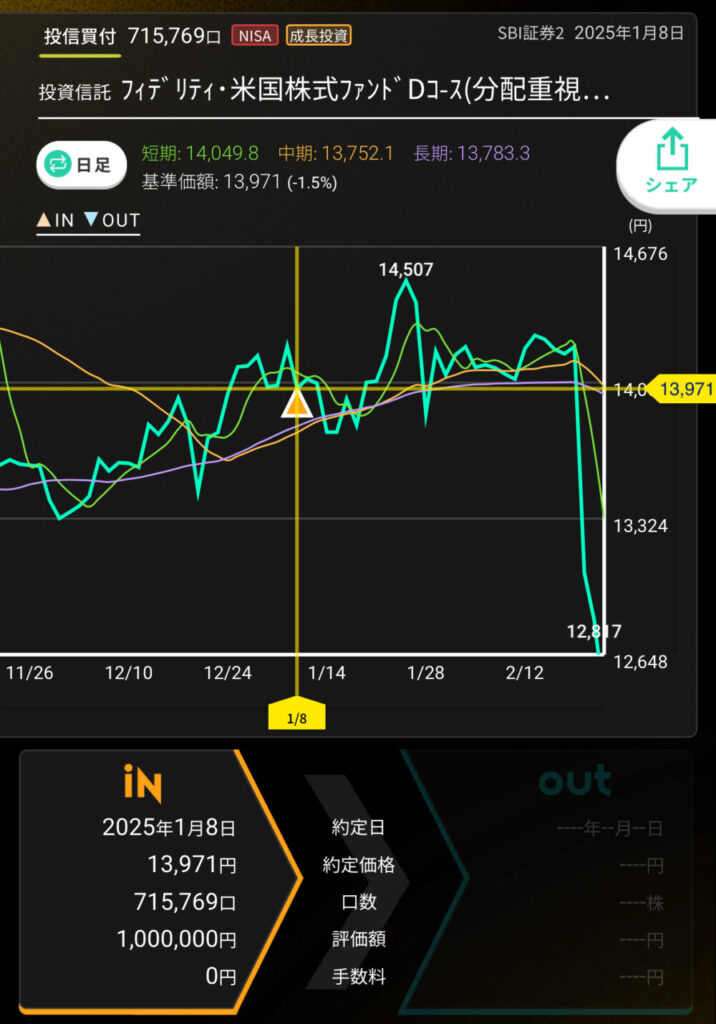
Task: Tap the IN marker on the chart
Action: point(297,403)
